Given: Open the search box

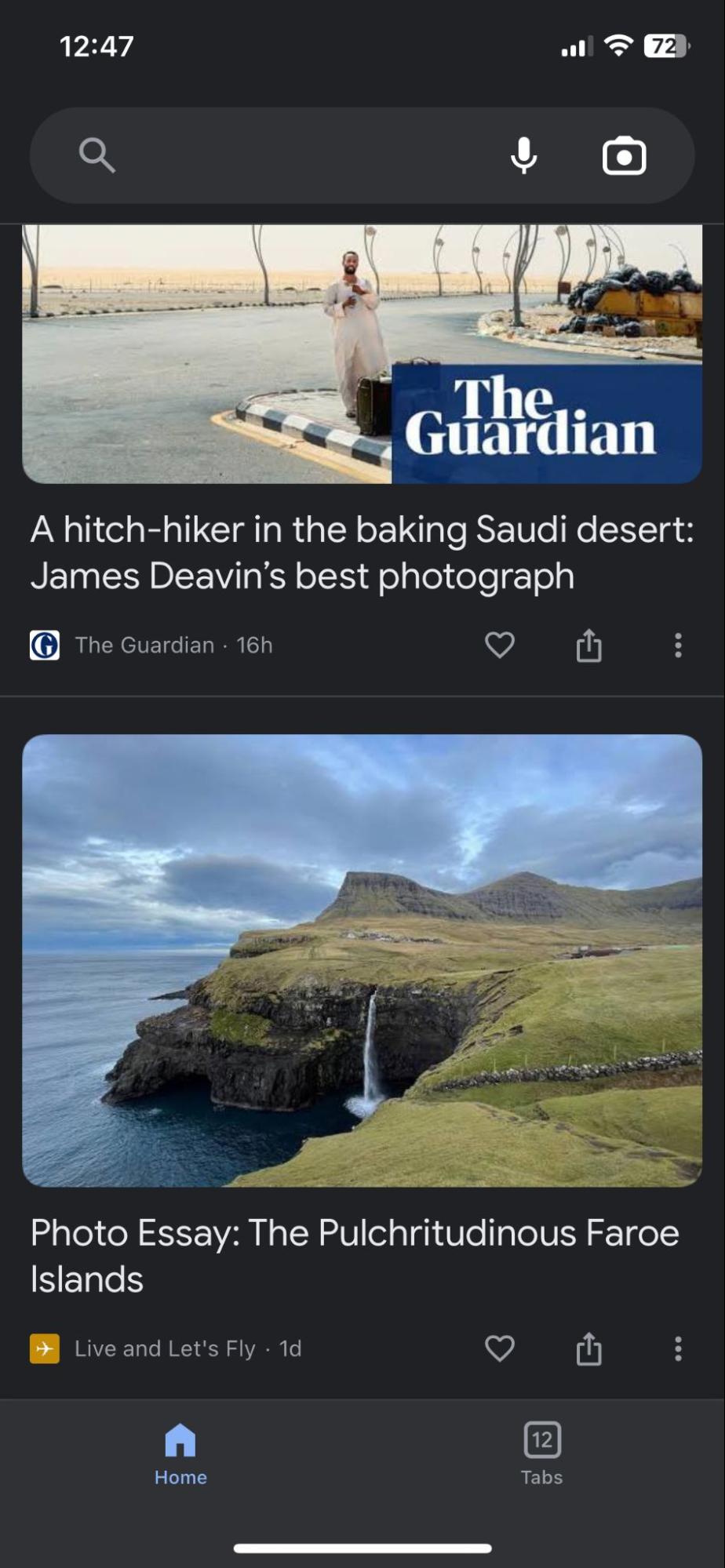Looking at the screenshot, I should 290,155.
